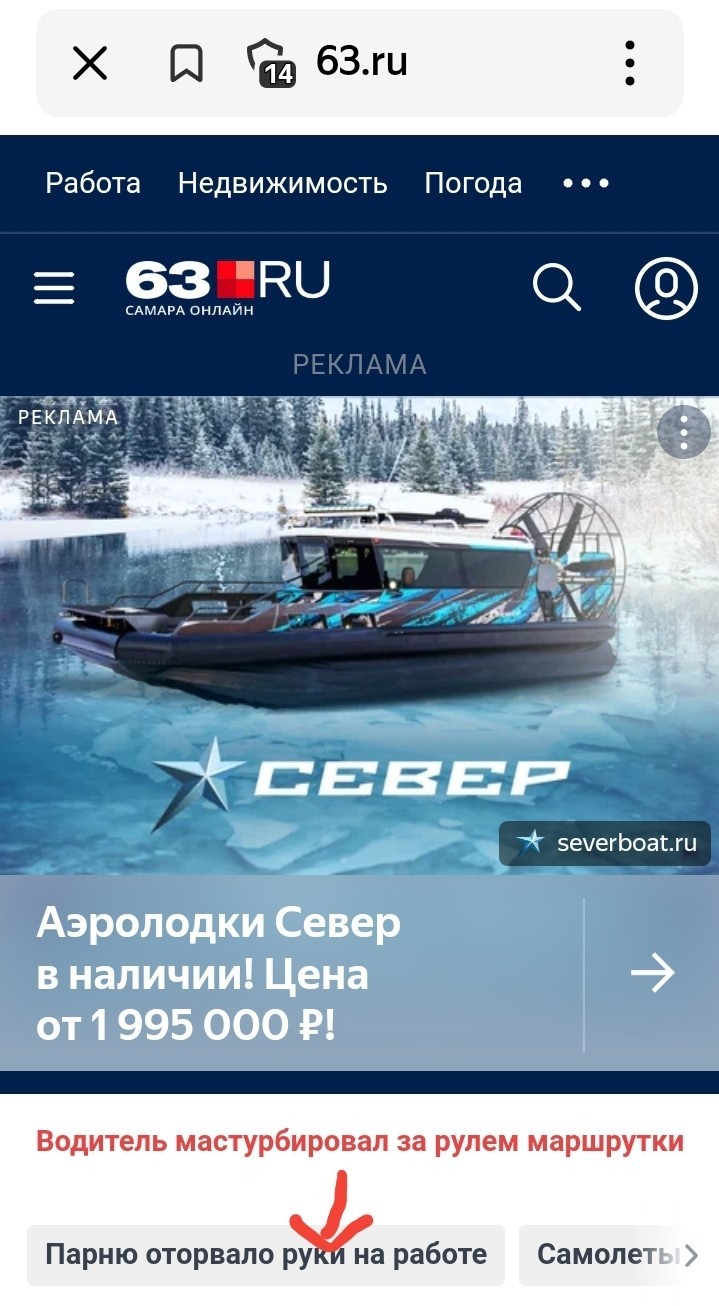Image resolution: width=719 pixels, height=1306 pixels.
Task: Bookmark the 63.ru page
Action: tap(186, 64)
